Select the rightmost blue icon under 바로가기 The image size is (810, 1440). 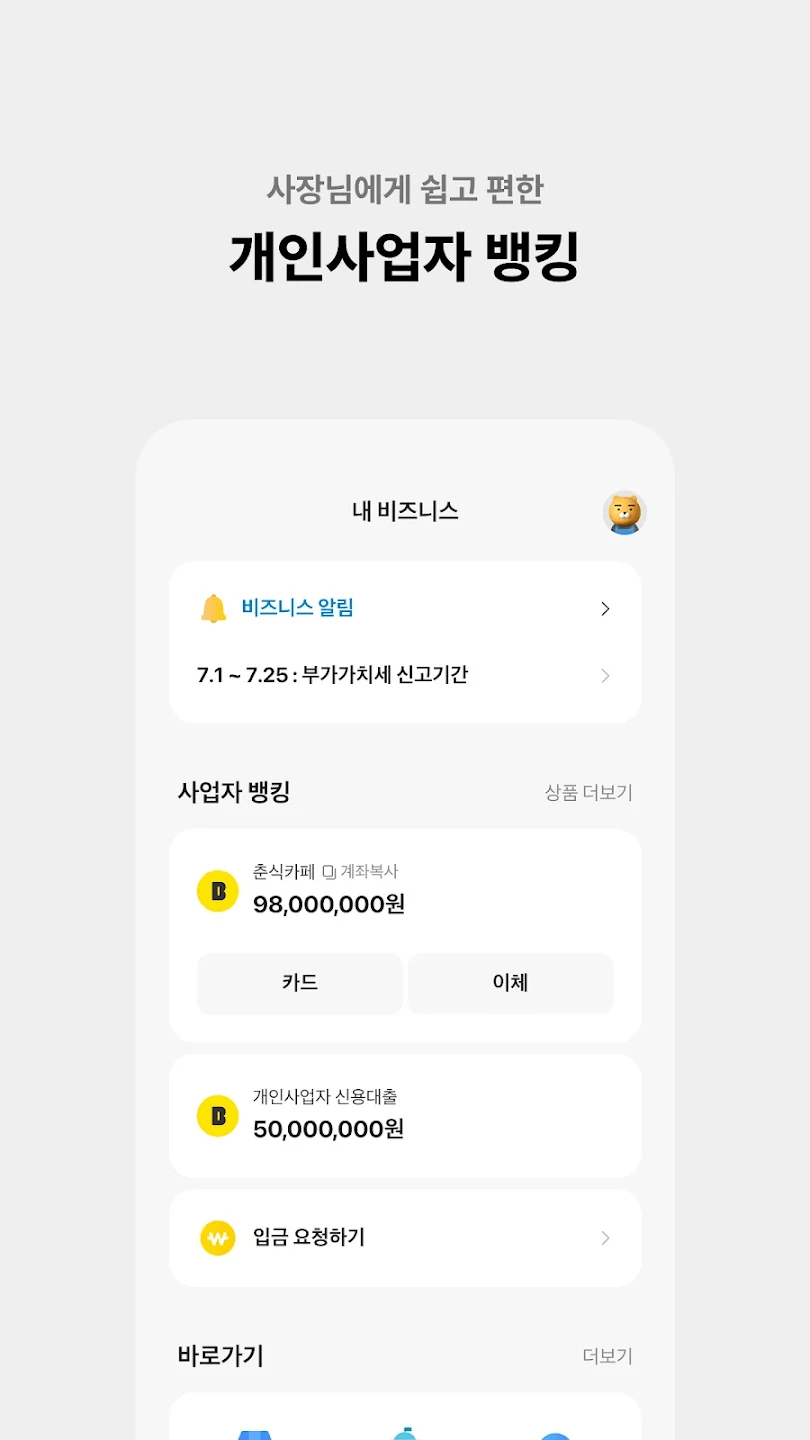(x=558, y=1430)
